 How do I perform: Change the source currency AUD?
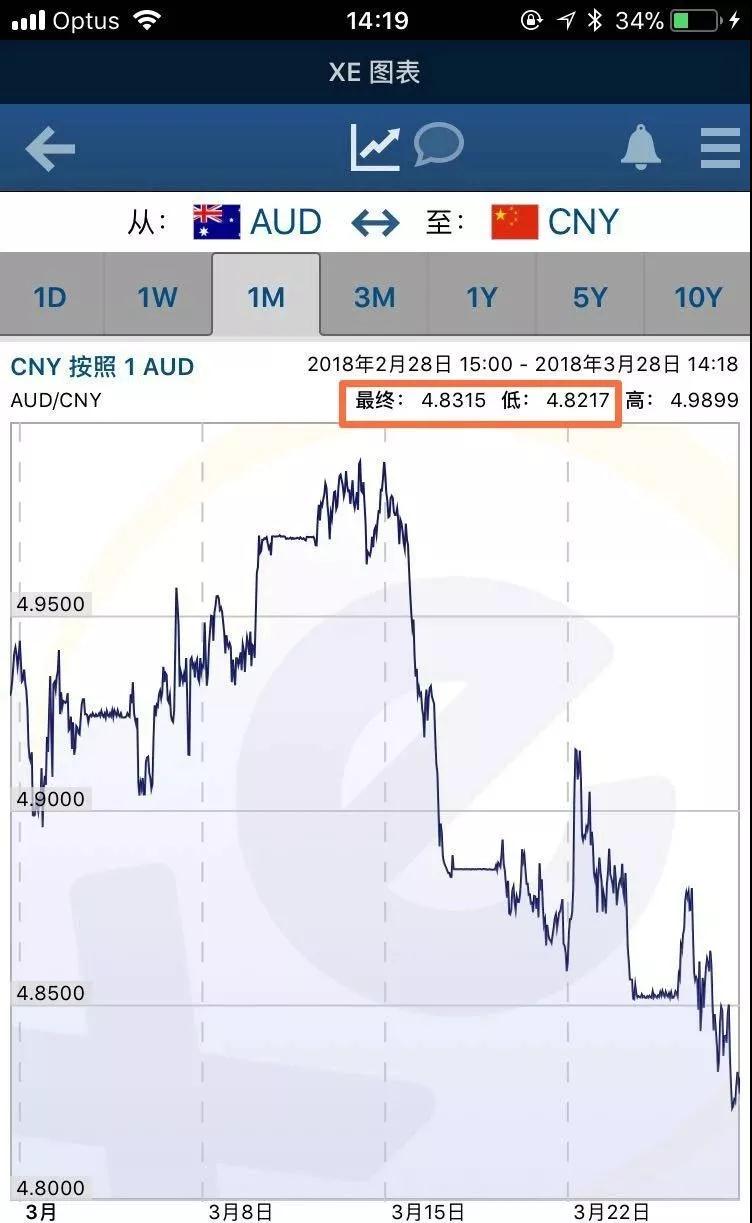258,222
